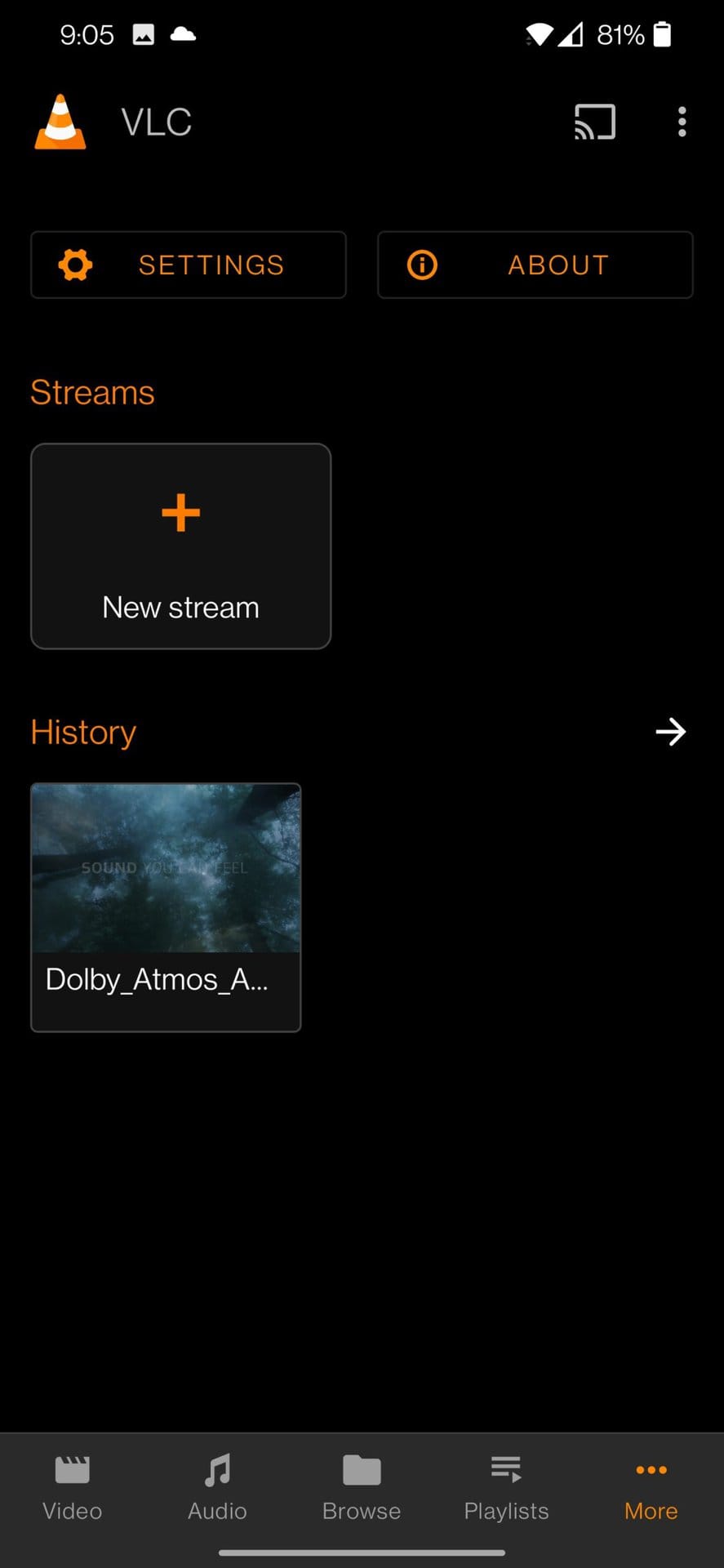
Task: Open the Chromecast casting icon
Action: tap(594, 121)
